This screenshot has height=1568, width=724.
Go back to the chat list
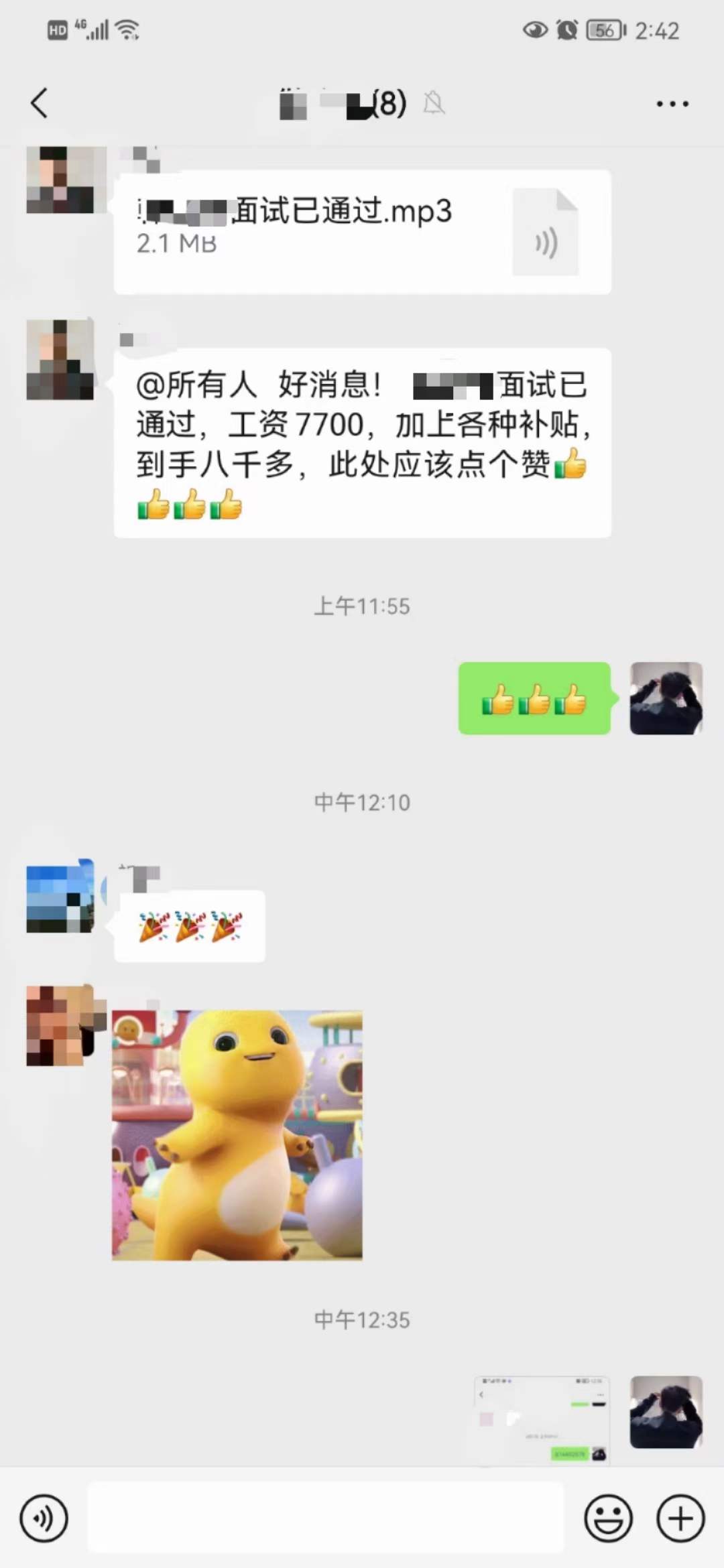click(x=39, y=104)
